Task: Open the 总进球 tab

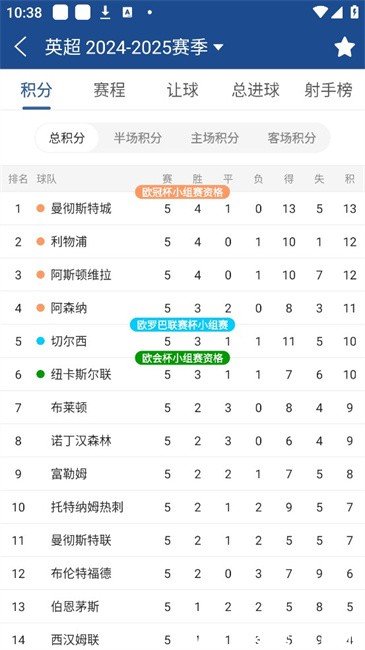Action: (x=256, y=90)
